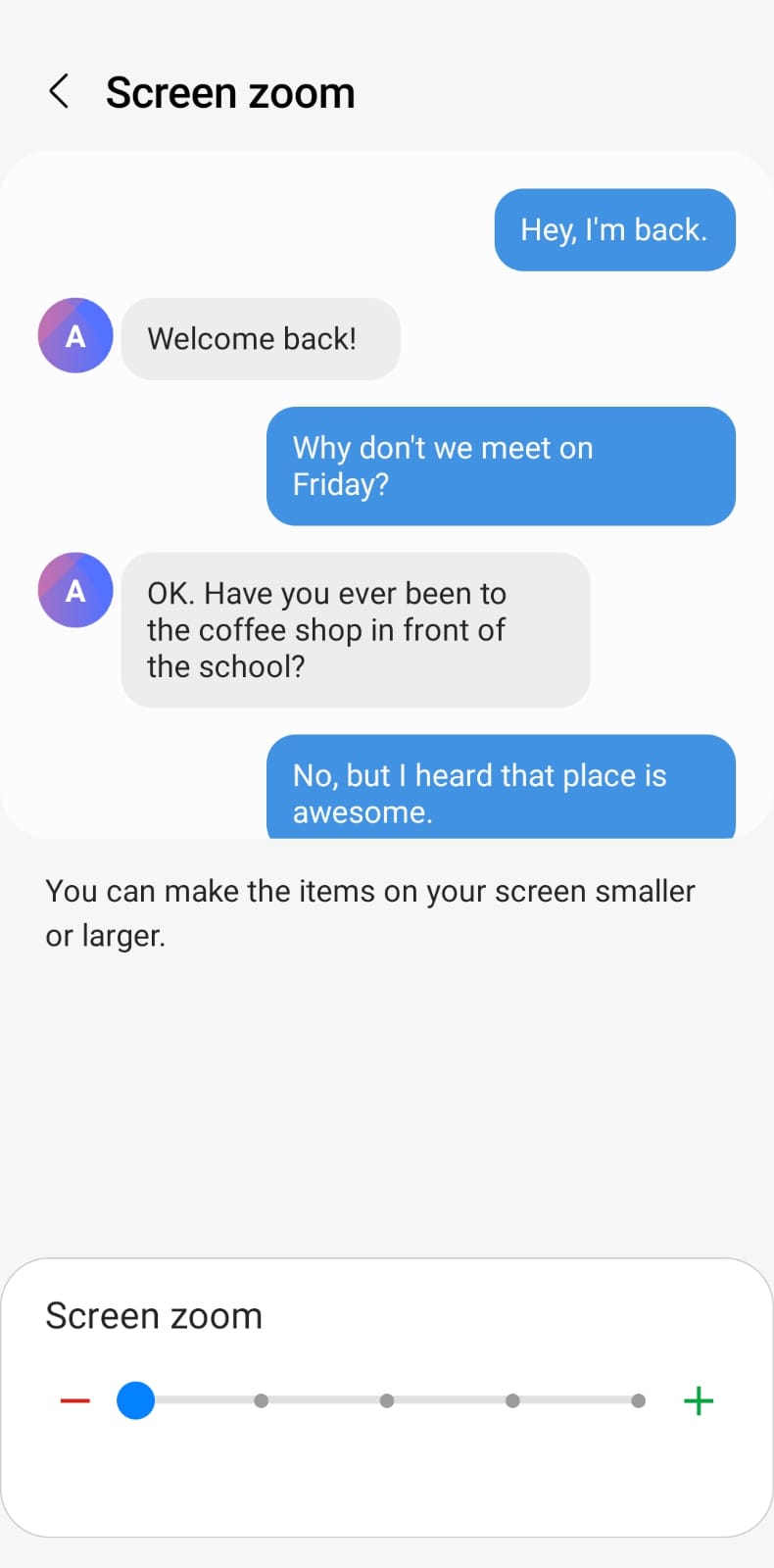Set zoom to the largest level dot
Image resolution: width=774 pixels, height=1568 pixels.
pyautogui.click(x=638, y=1400)
